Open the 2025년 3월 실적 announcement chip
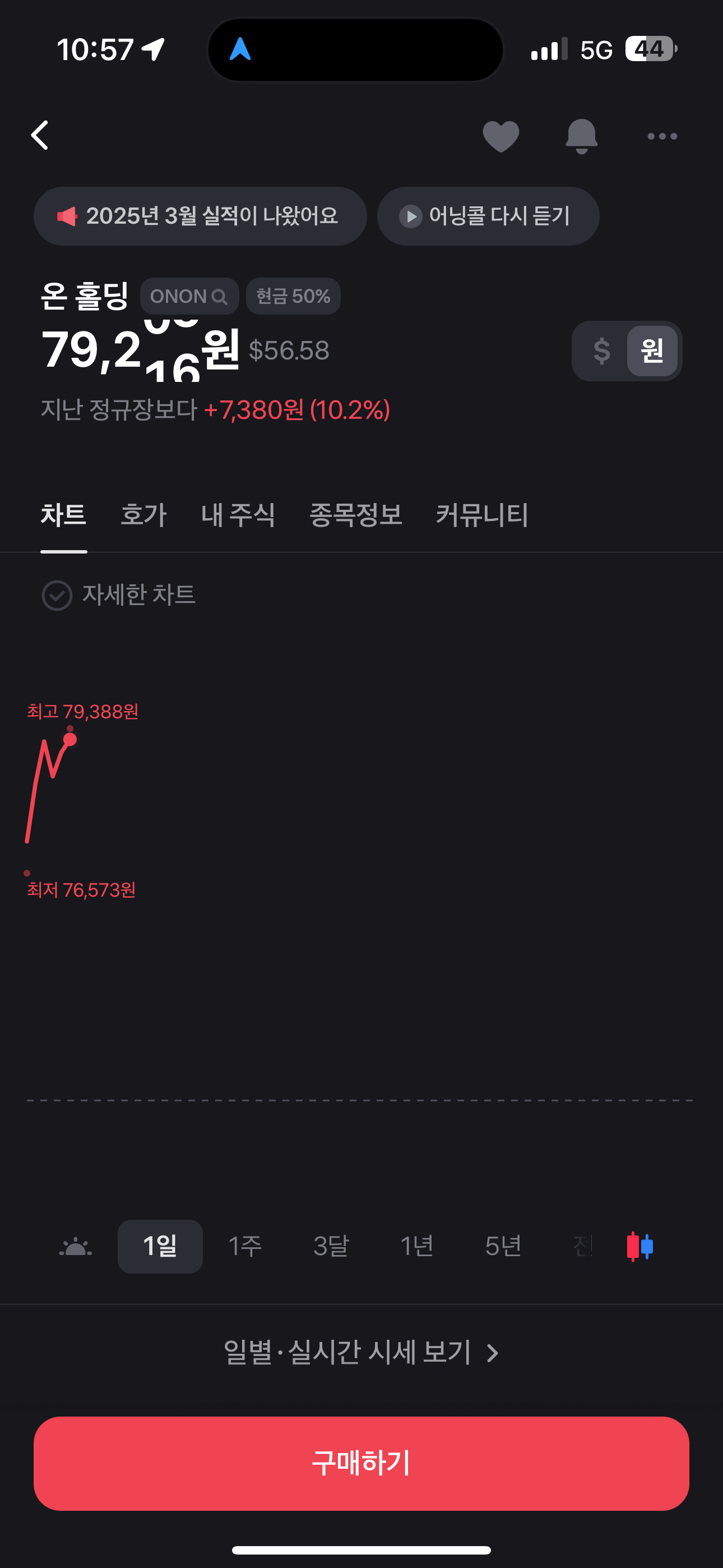Viewport: 723px width, 1568px height. coord(200,216)
